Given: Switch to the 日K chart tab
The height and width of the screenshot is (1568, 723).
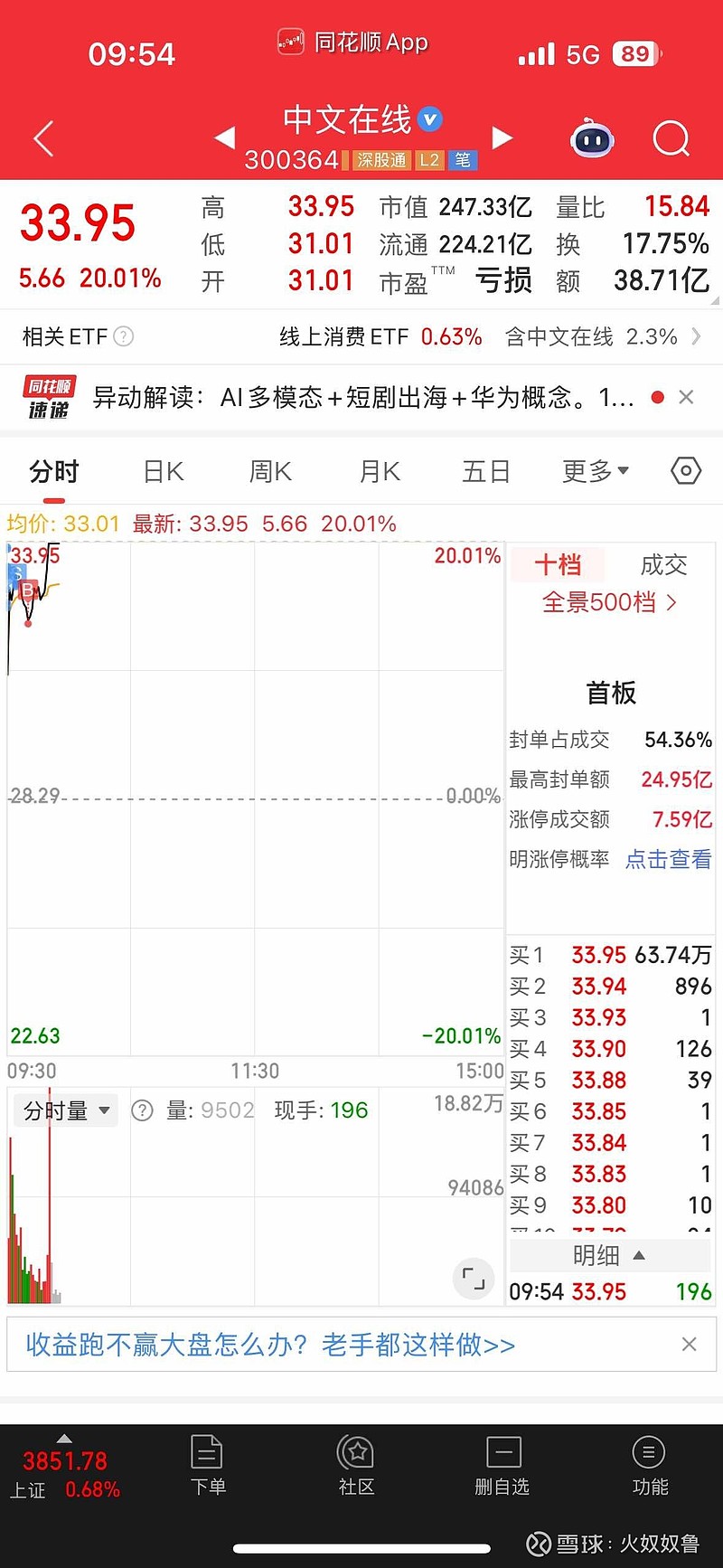Looking at the screenshot, I should click(x=164, y=471).
